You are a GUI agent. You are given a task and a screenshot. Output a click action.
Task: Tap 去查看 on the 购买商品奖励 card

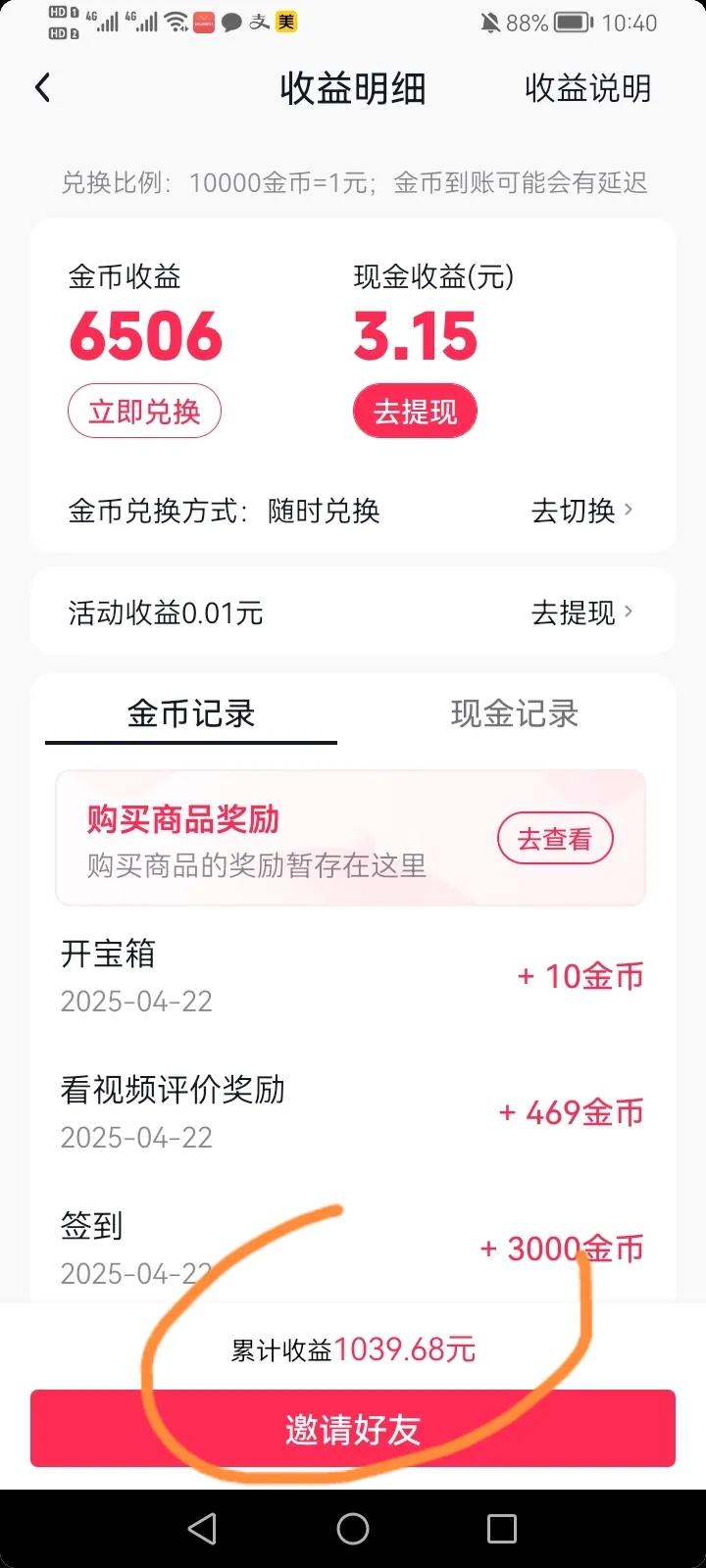pos(555,839)
